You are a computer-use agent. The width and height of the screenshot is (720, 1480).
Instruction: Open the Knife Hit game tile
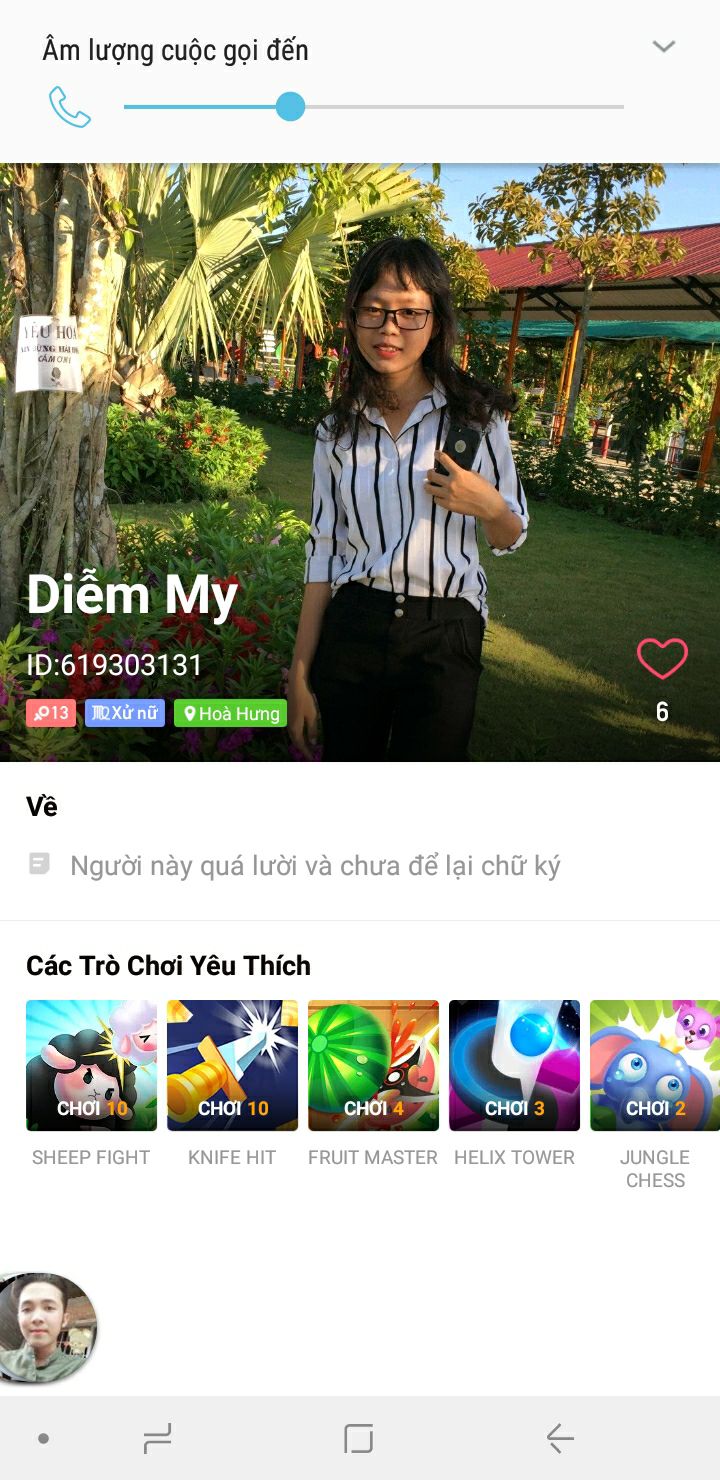232,1065
